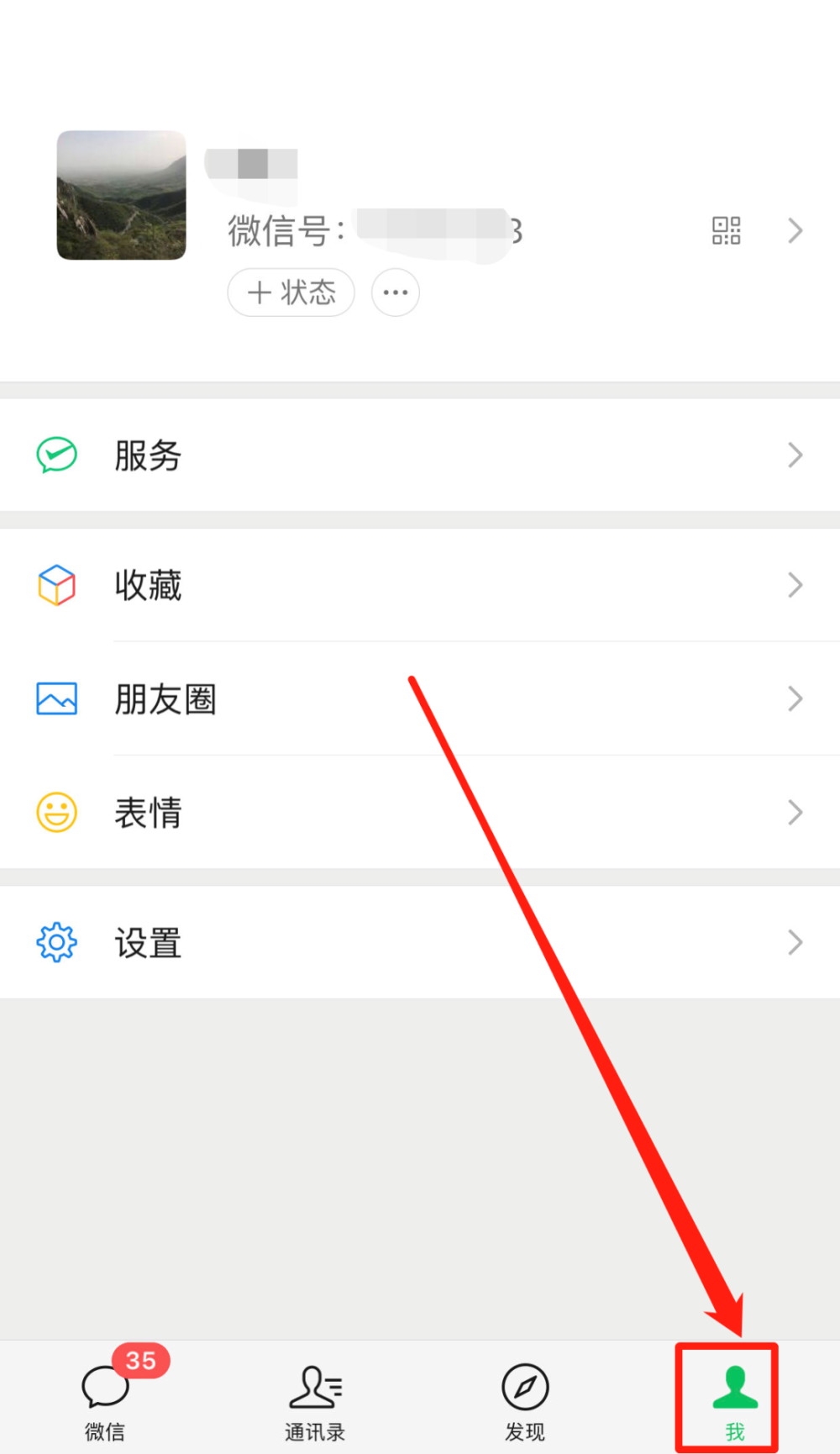Open my QR code icon
Screen dimensions: 840x1454
726,230
